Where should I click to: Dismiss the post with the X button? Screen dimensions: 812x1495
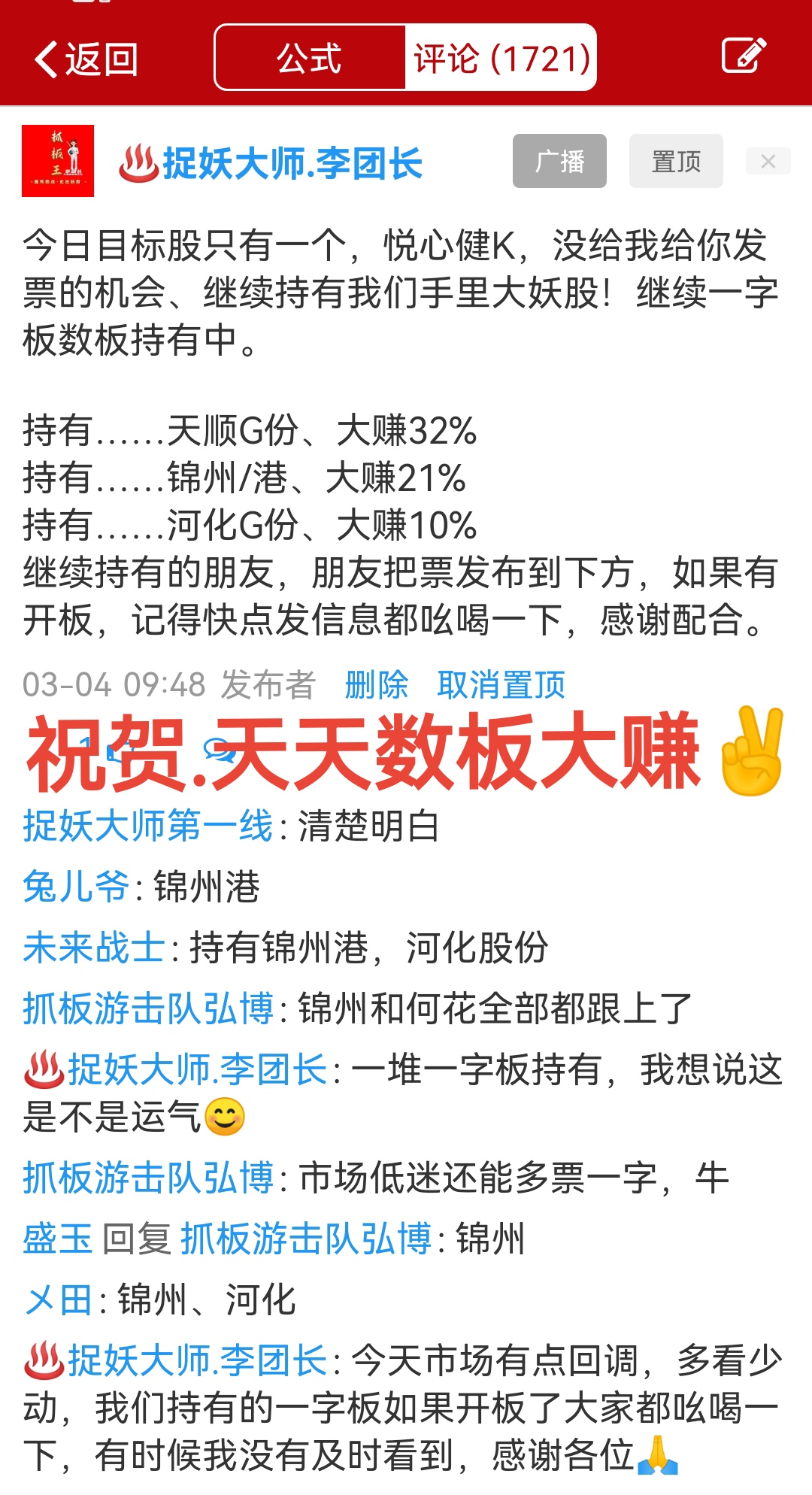[x=768, y=161]
